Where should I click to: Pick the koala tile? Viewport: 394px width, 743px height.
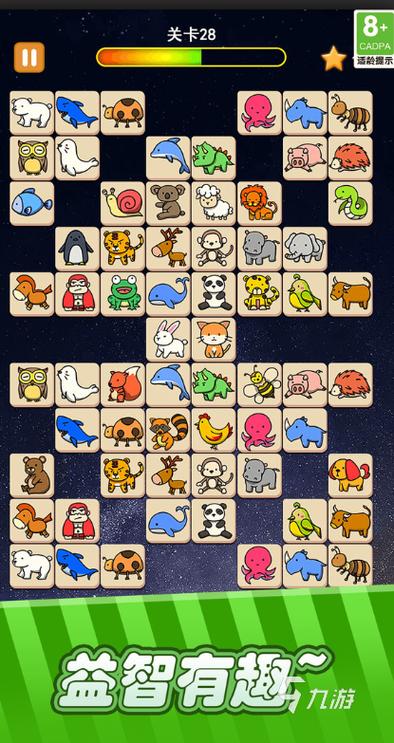pos(168,204)
